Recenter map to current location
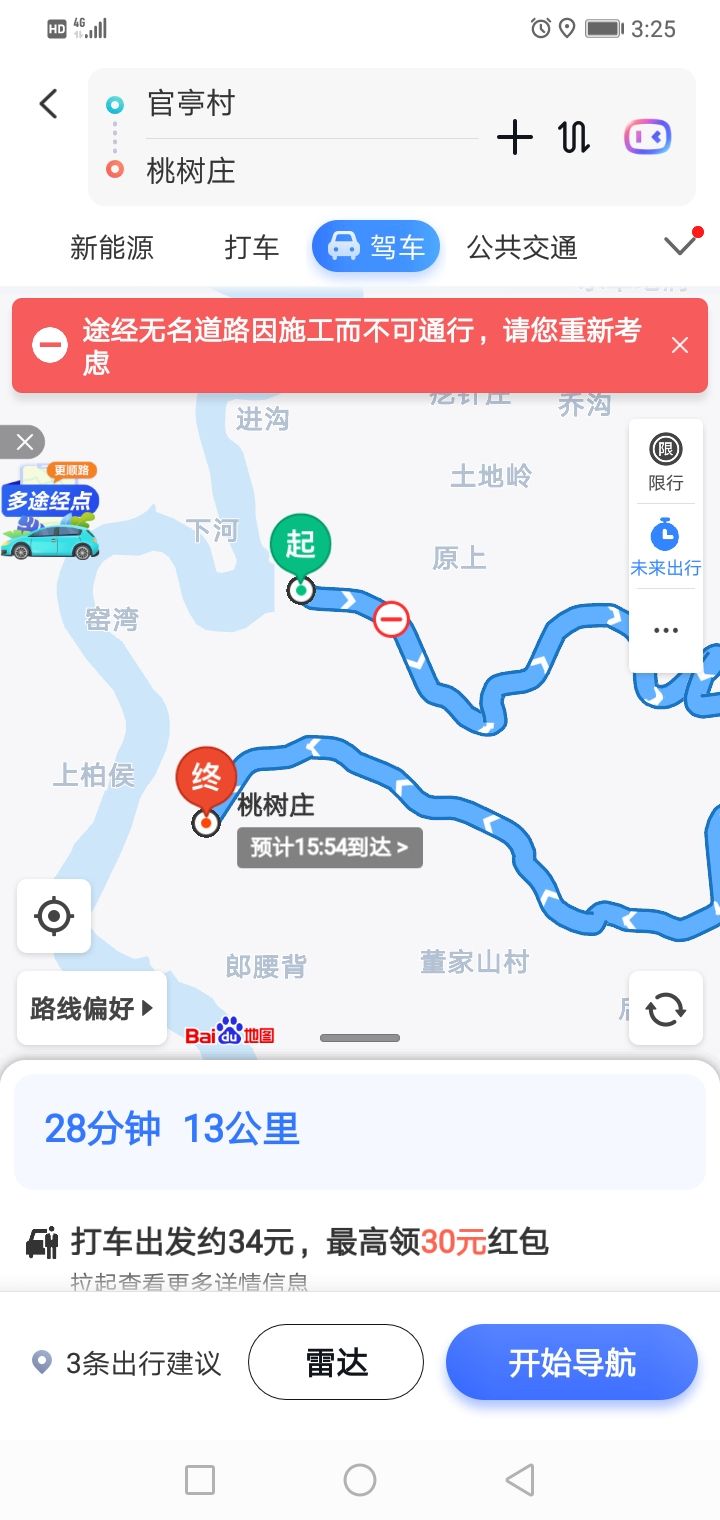 point(54,916)
